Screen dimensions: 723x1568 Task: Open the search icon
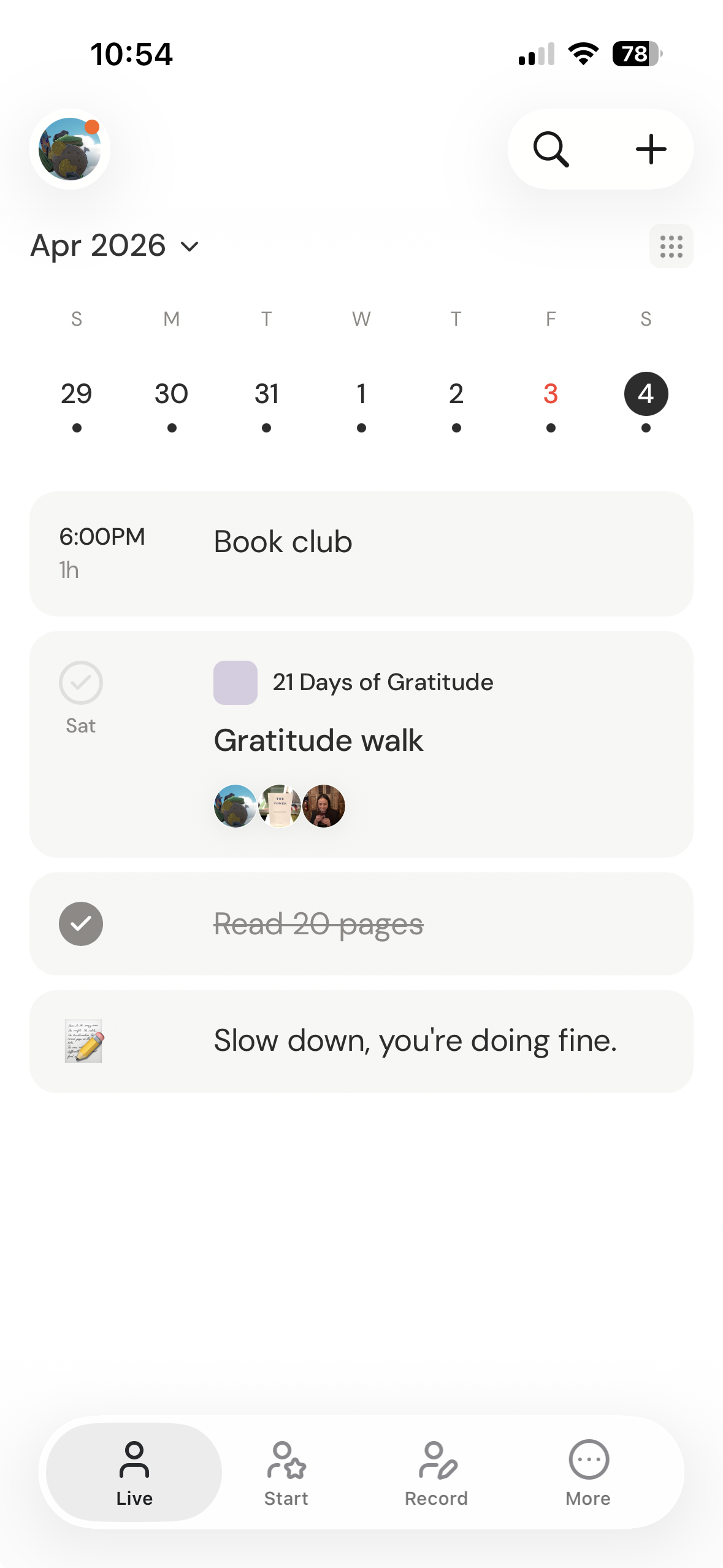(x=551, y=149)
